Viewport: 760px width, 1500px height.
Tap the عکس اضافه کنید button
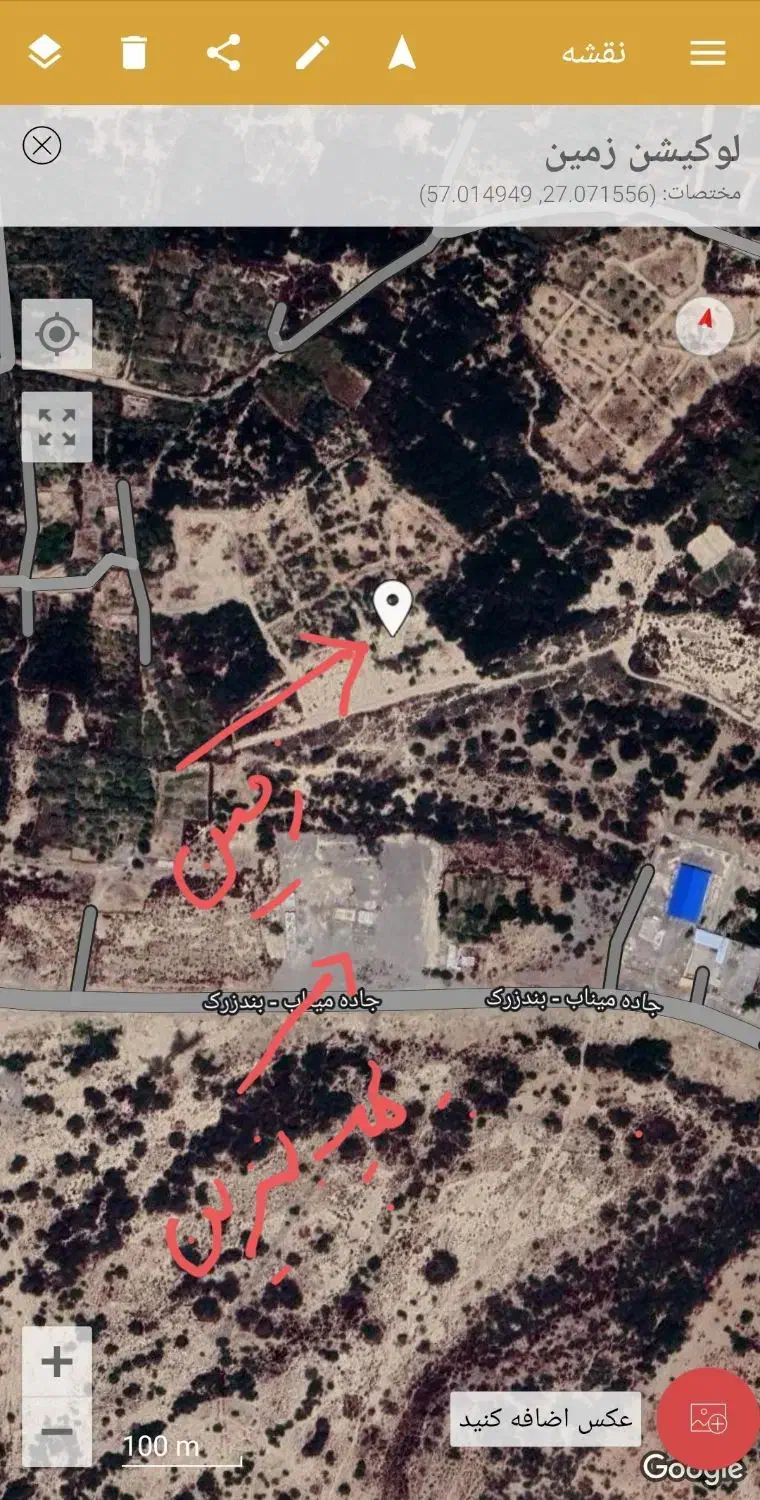[545, 1418]
